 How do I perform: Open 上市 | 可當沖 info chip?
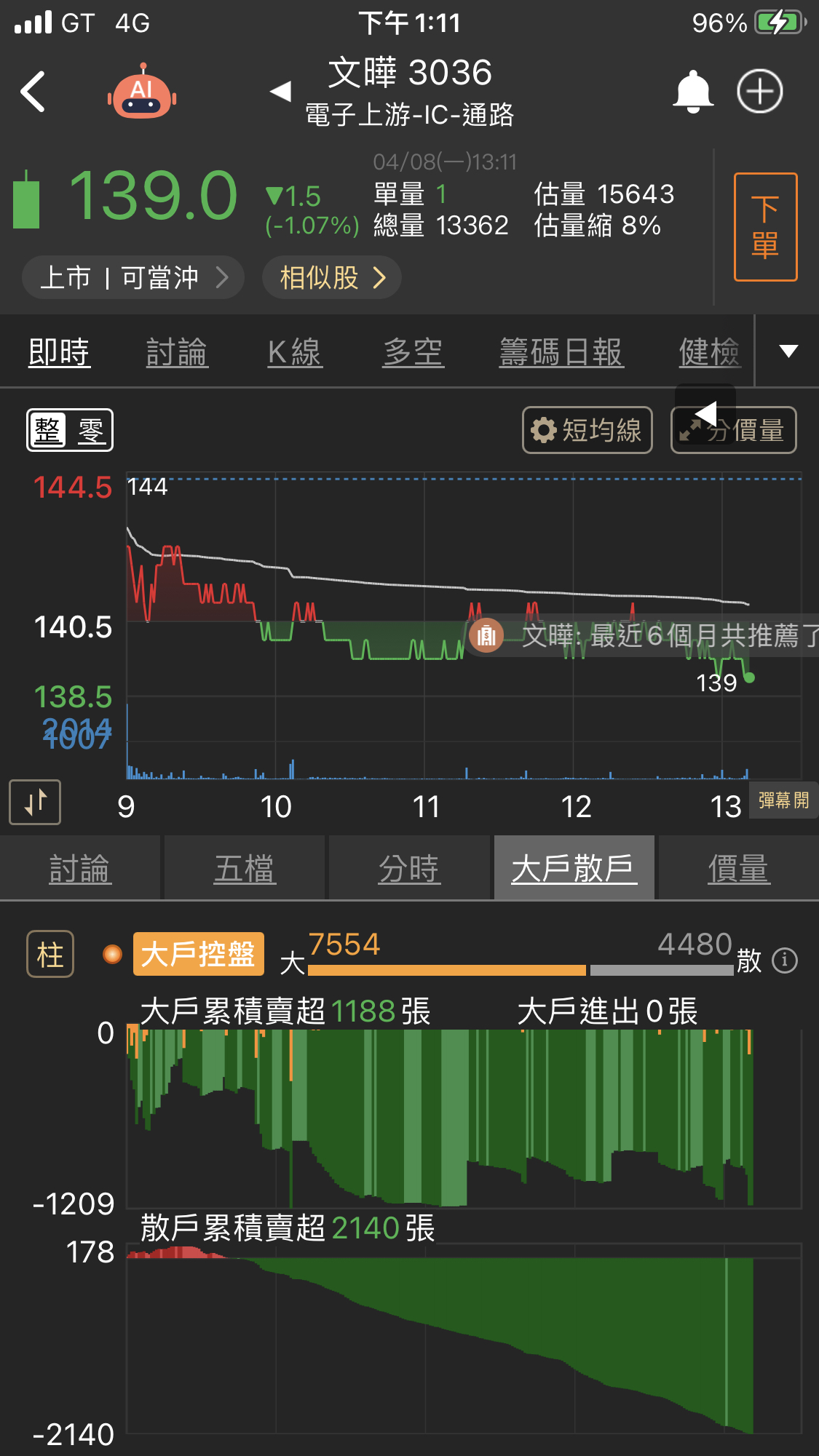pos(132,277)
